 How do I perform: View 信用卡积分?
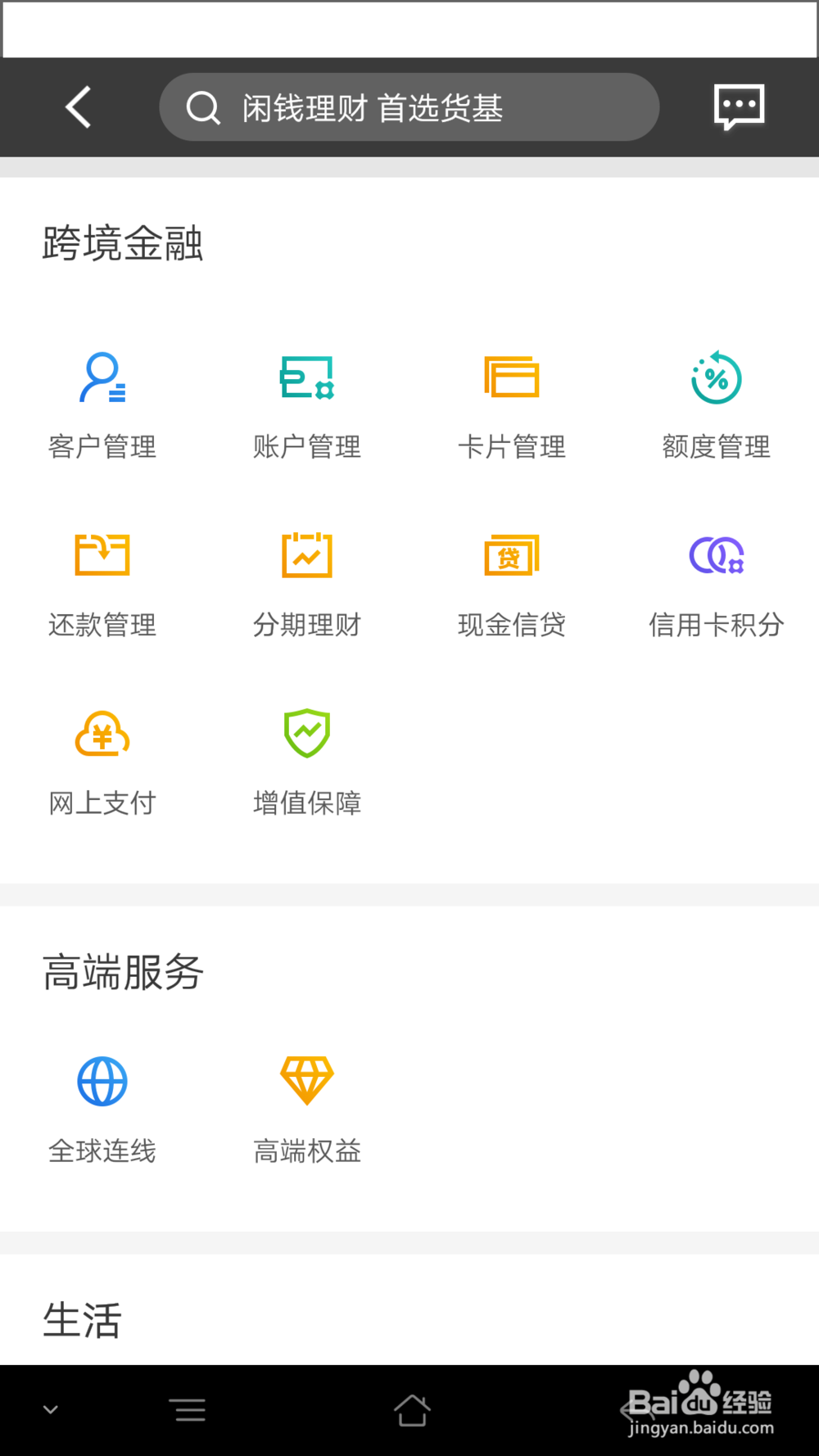[717, 584]
